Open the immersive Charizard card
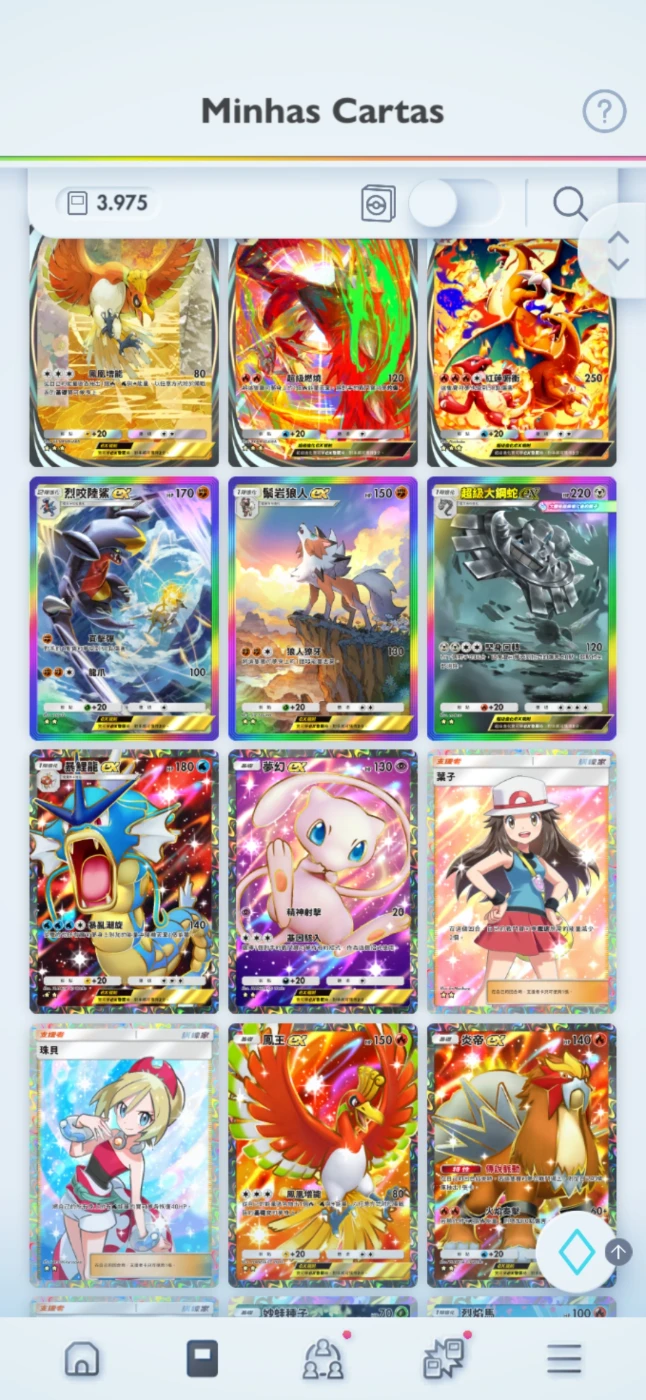The height and width of the screenshot is (1400, 646). (x=521, y=350)
